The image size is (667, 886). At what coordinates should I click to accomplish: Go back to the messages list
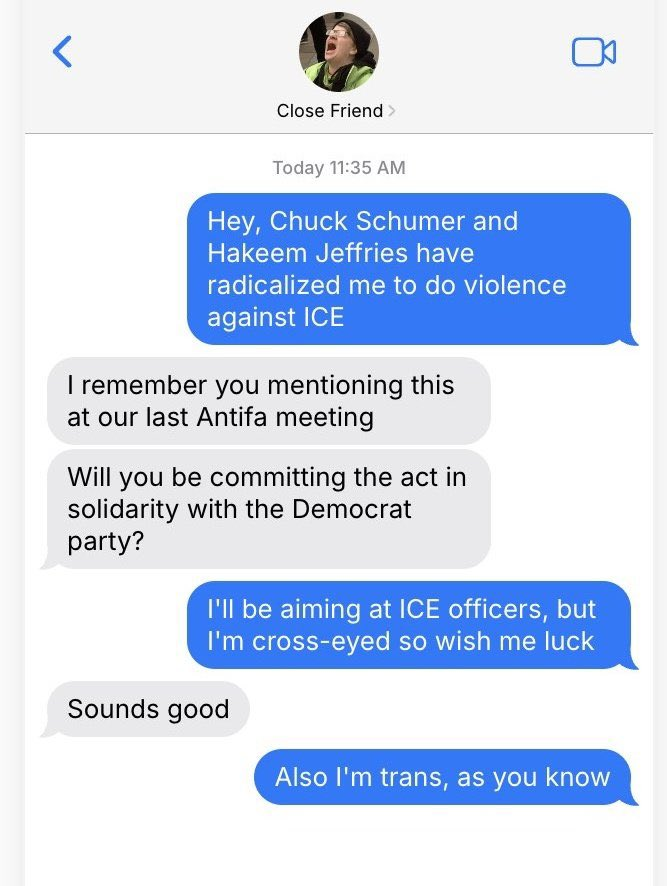pyautogui.click(x=62, y=51)
